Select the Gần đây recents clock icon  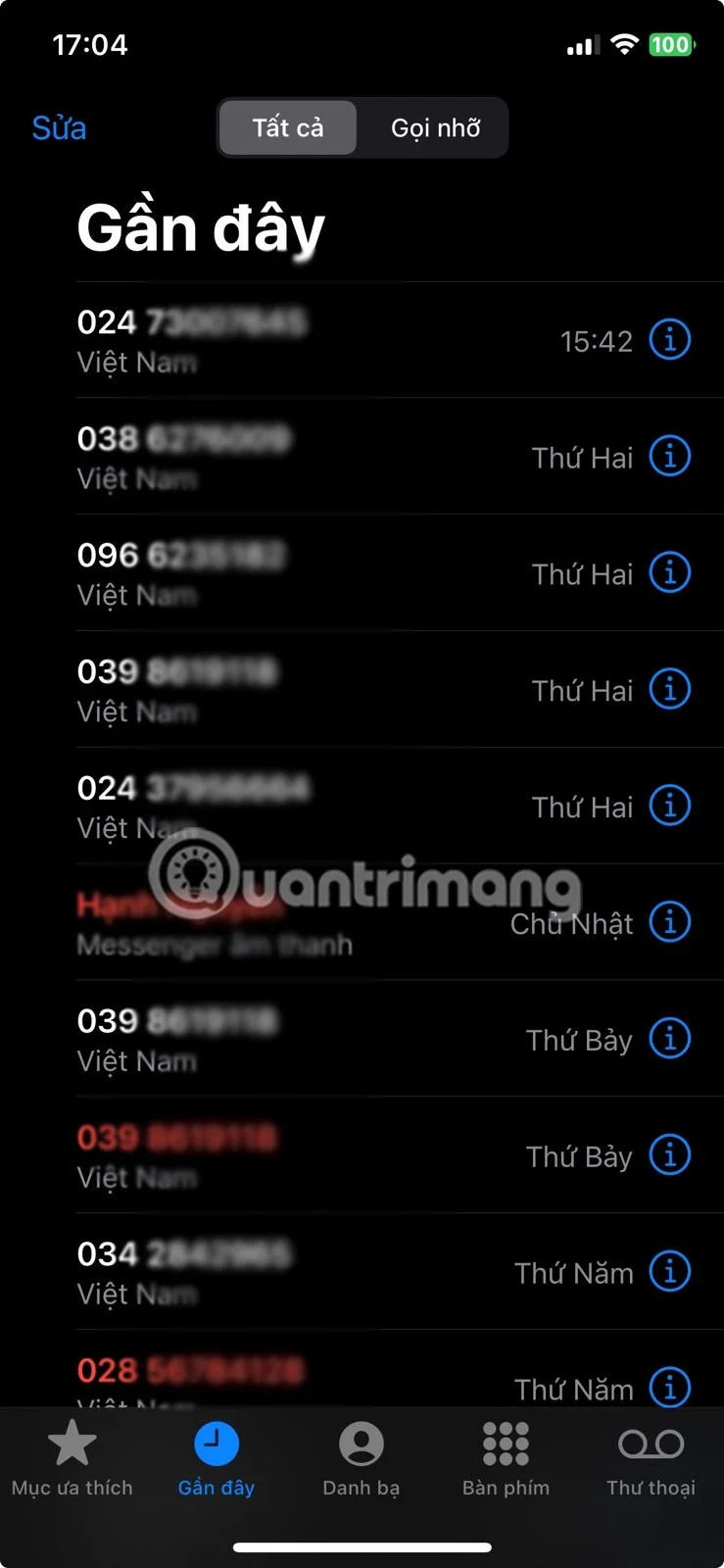tap(216, 1460)
